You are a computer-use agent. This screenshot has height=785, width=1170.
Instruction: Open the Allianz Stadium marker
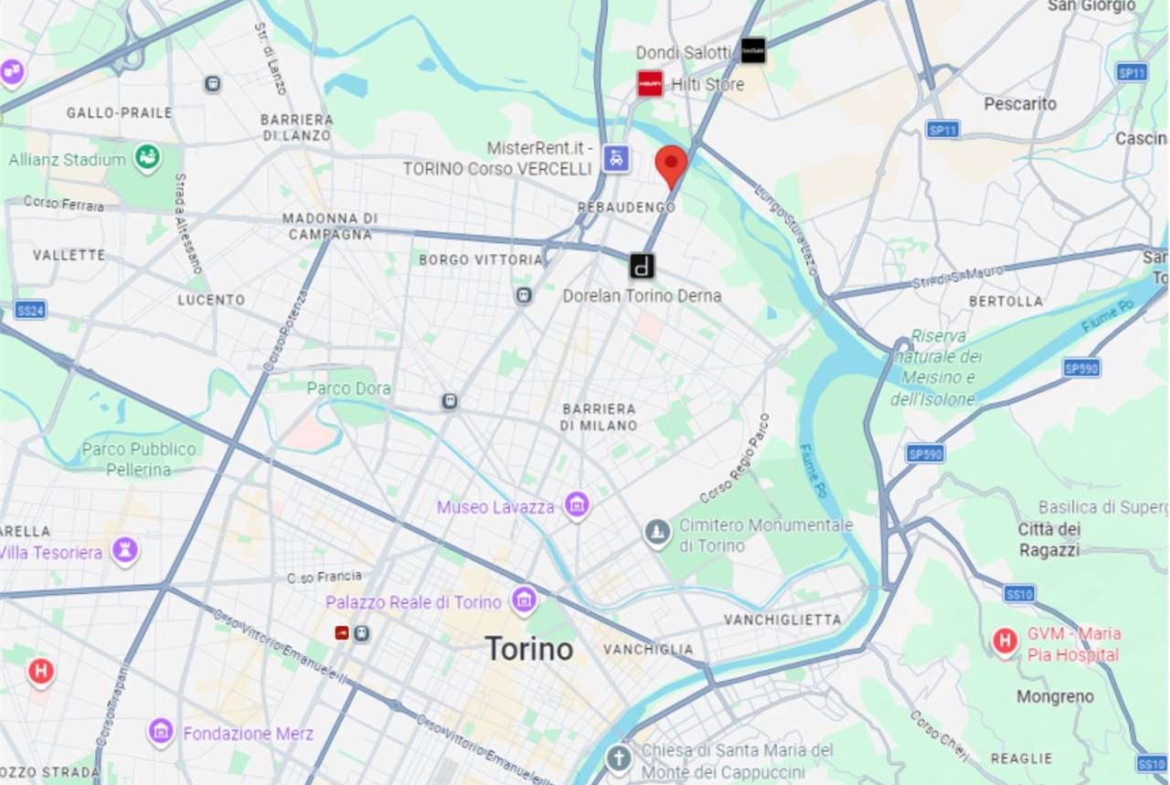coord(148,158)
